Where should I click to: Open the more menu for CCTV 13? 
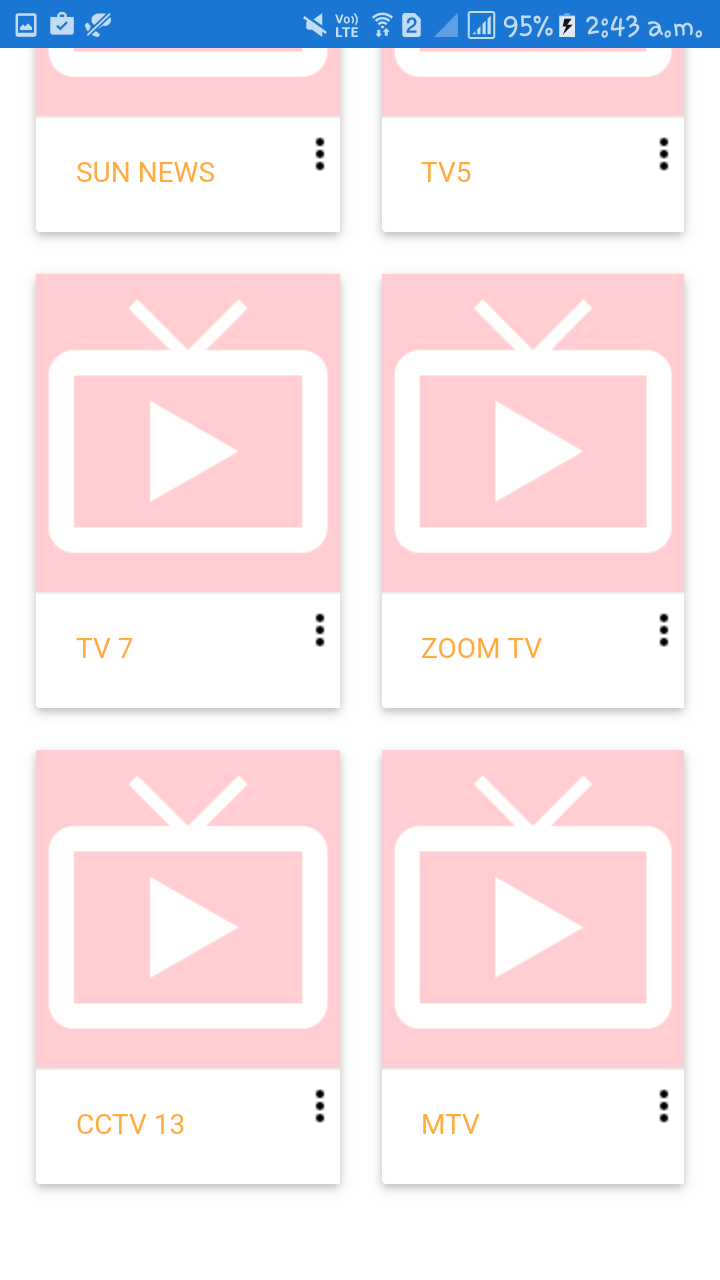pos(320,1106)
